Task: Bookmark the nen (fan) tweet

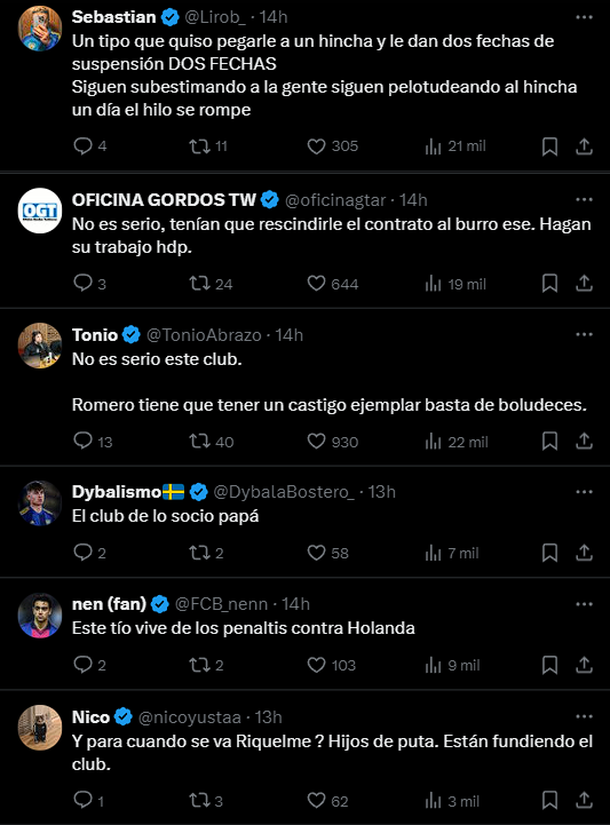Action: tap(549, 665)
